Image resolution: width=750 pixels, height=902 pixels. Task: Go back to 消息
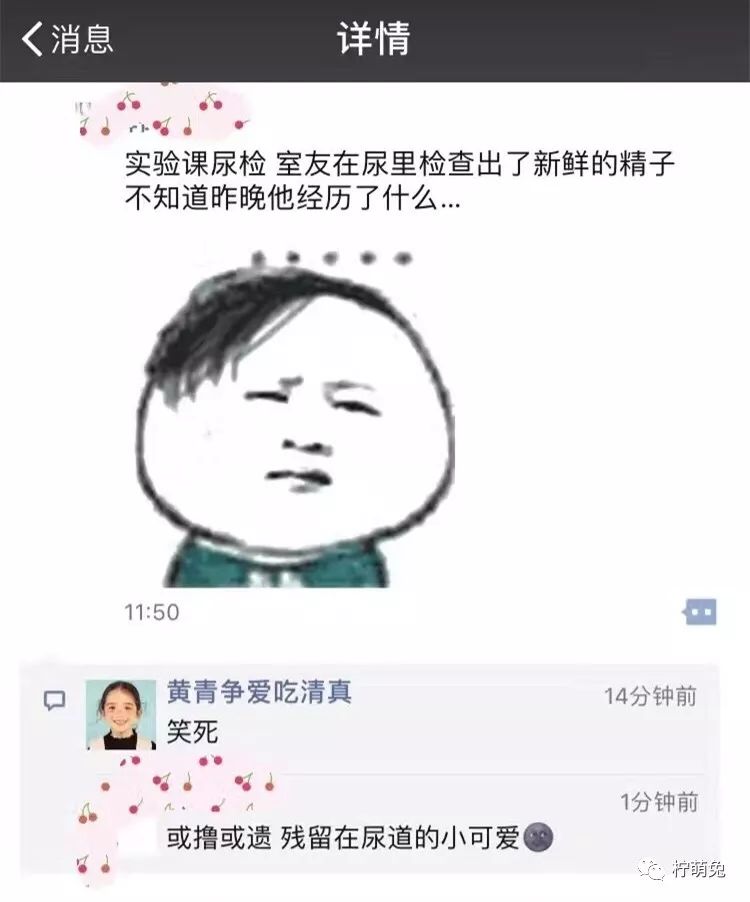point(68,39)
